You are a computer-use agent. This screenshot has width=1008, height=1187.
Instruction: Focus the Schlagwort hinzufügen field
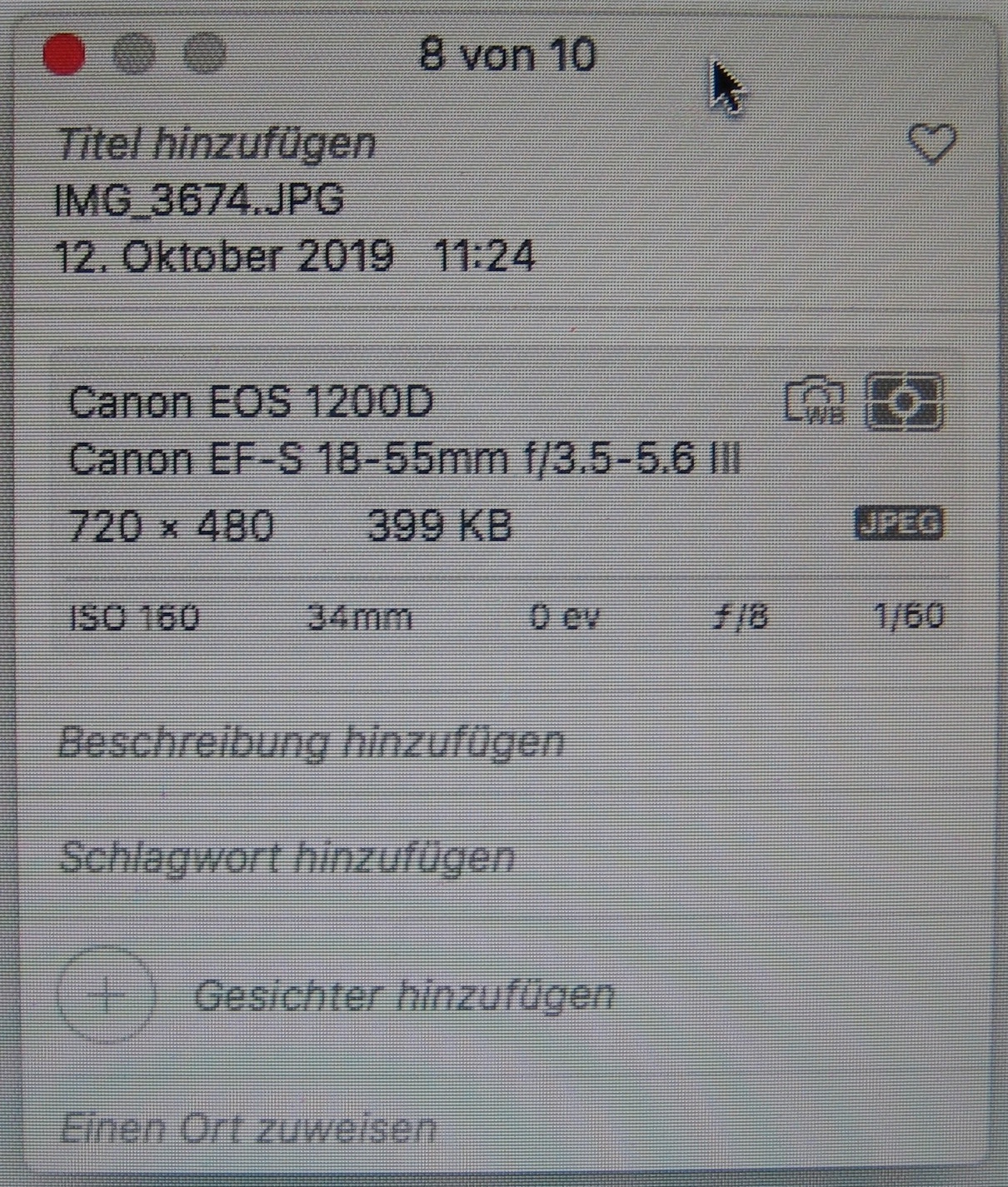point(287,856)
